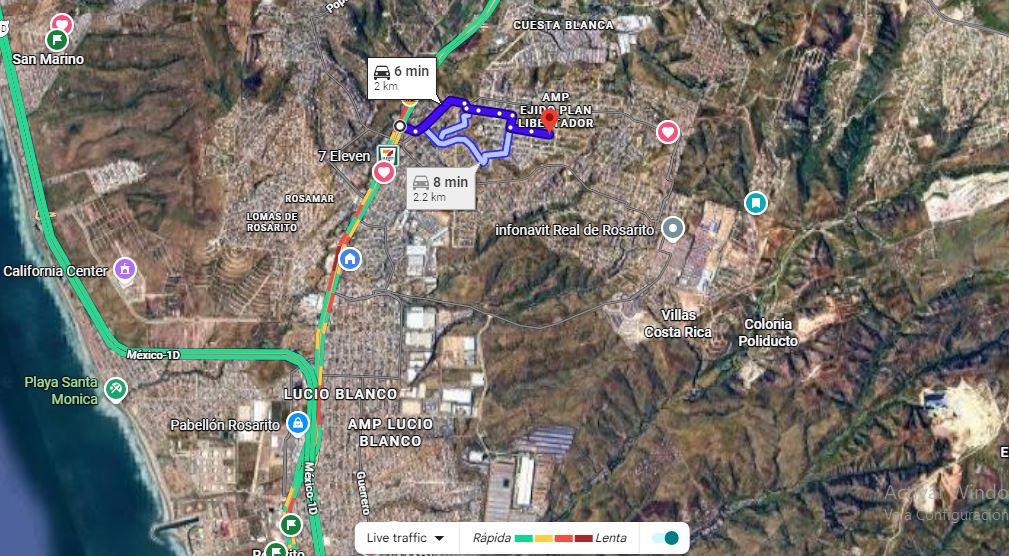Tap the red destination pin
The width and height of the screenshot is (1009, 556).
pos(550,122)
